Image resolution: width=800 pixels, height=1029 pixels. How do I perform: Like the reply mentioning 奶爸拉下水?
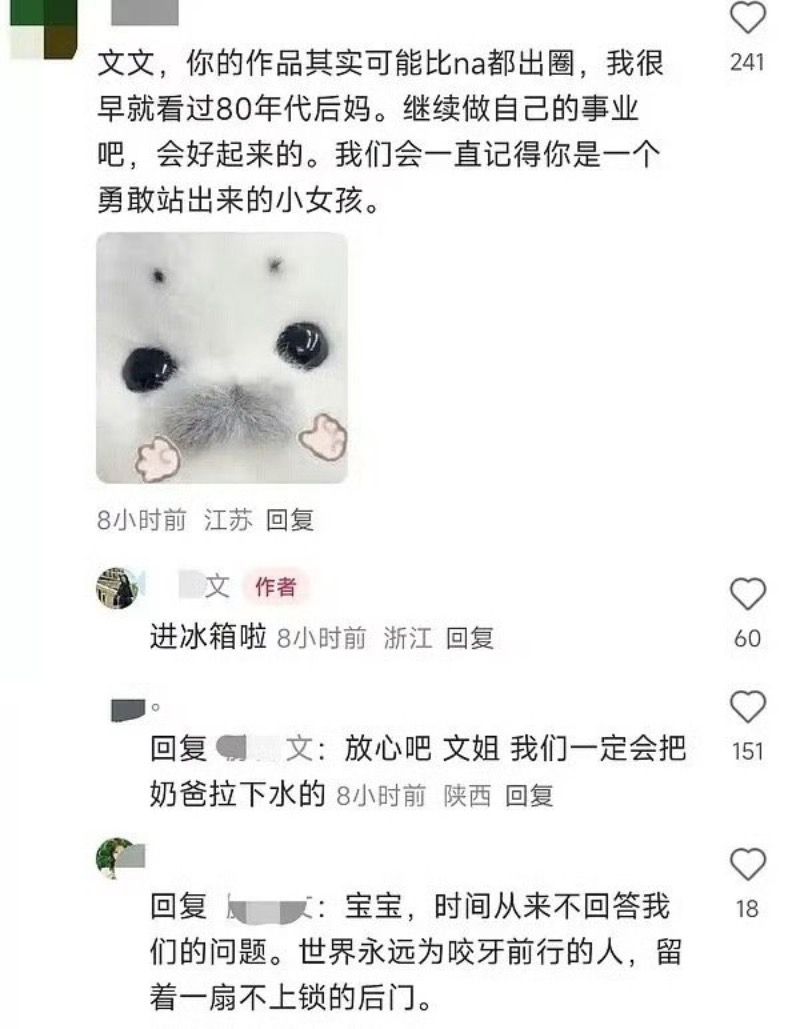(748, 708)
